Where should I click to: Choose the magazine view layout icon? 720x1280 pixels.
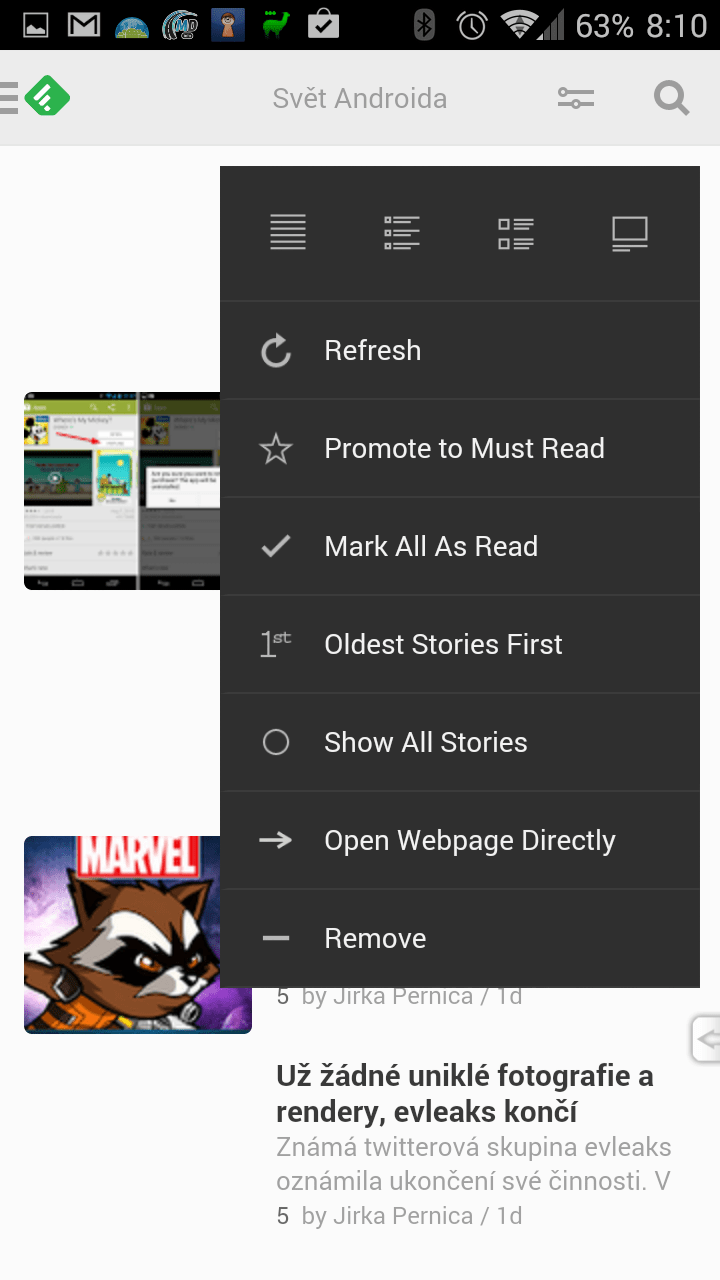coord(516,233)
